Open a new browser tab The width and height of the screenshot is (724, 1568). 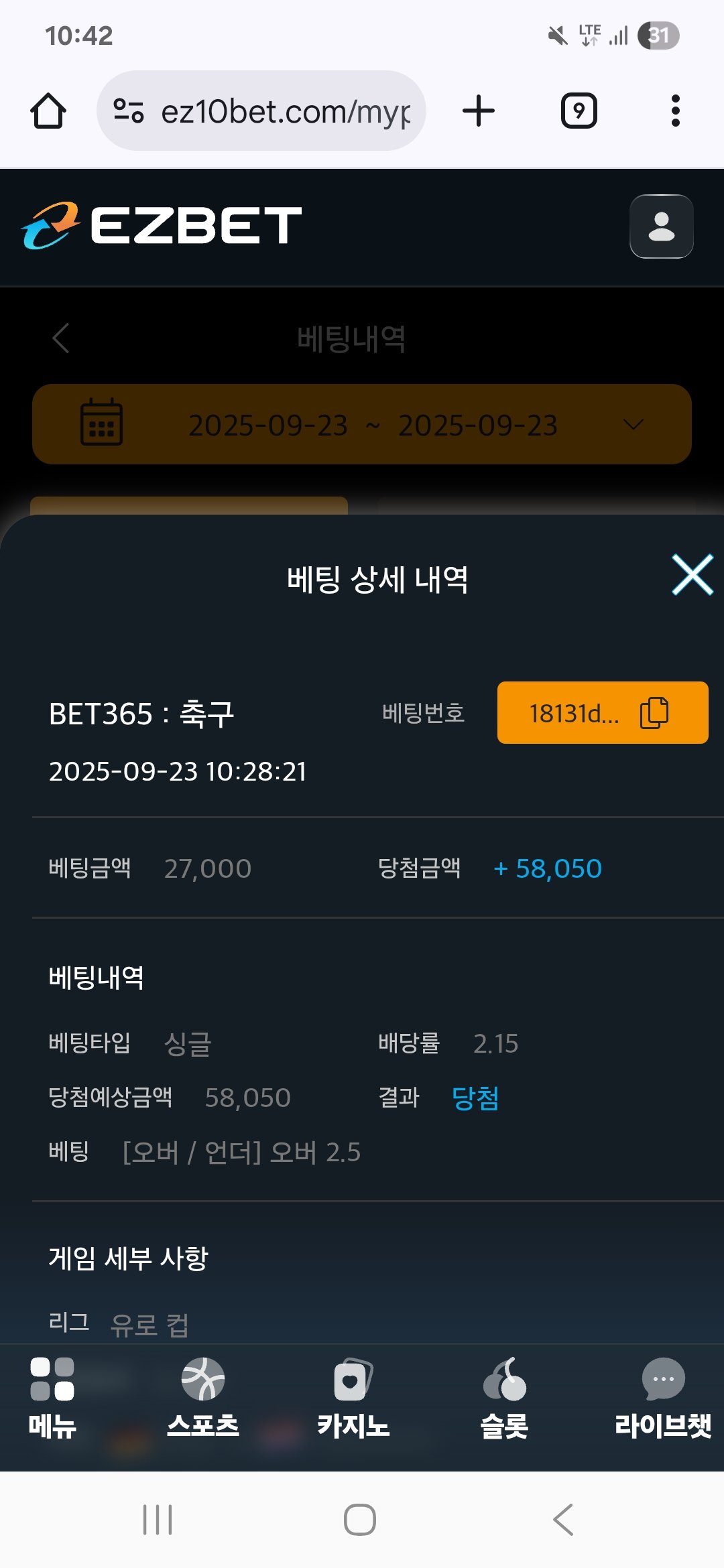pos(479,111)
